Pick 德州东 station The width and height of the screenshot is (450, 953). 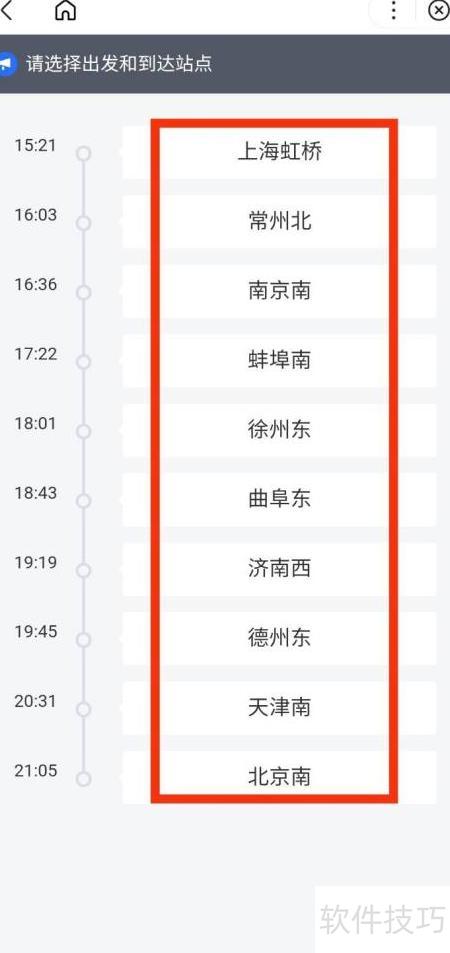click(x=279, y=638)
